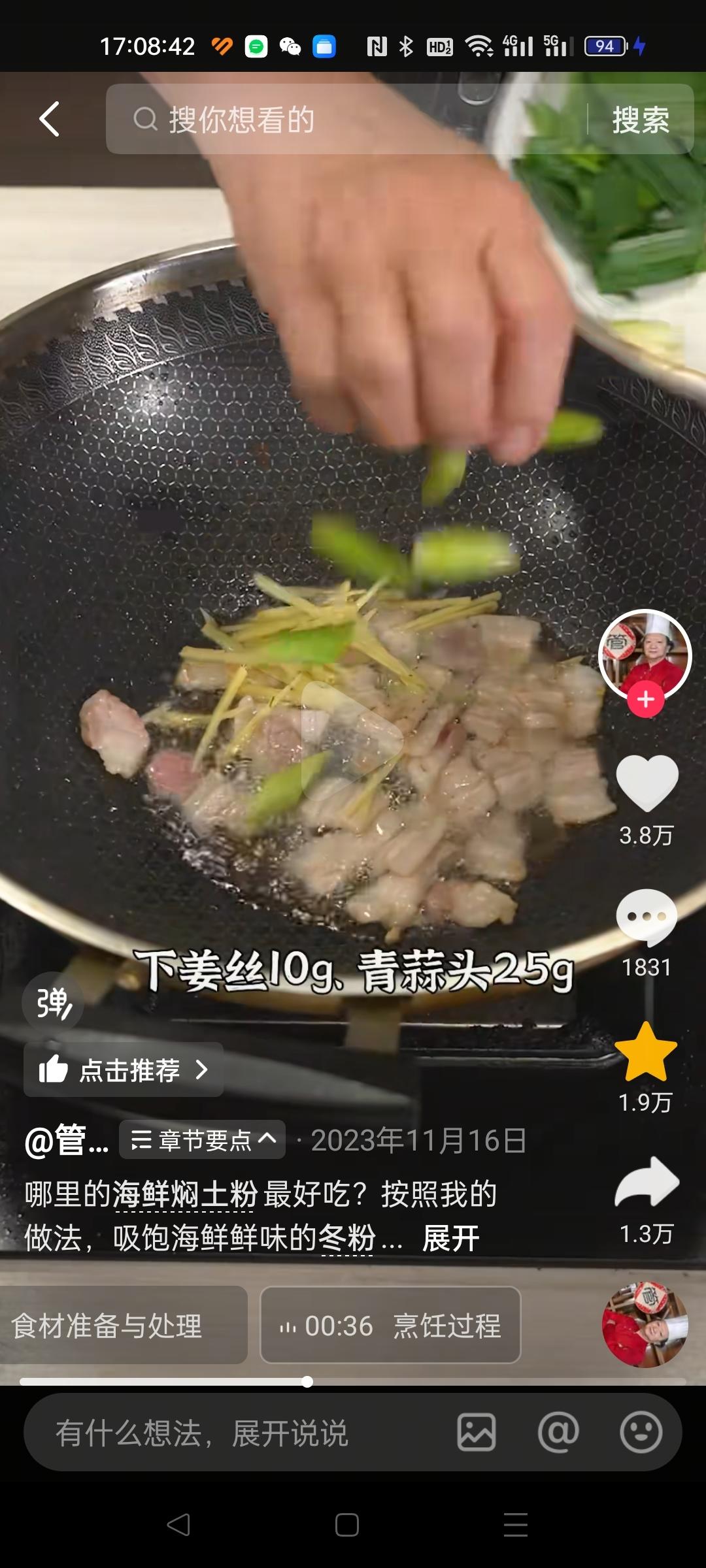Follow the creator with the red plus
This screenshot has height=1568, width=706.
click(646, 700)
